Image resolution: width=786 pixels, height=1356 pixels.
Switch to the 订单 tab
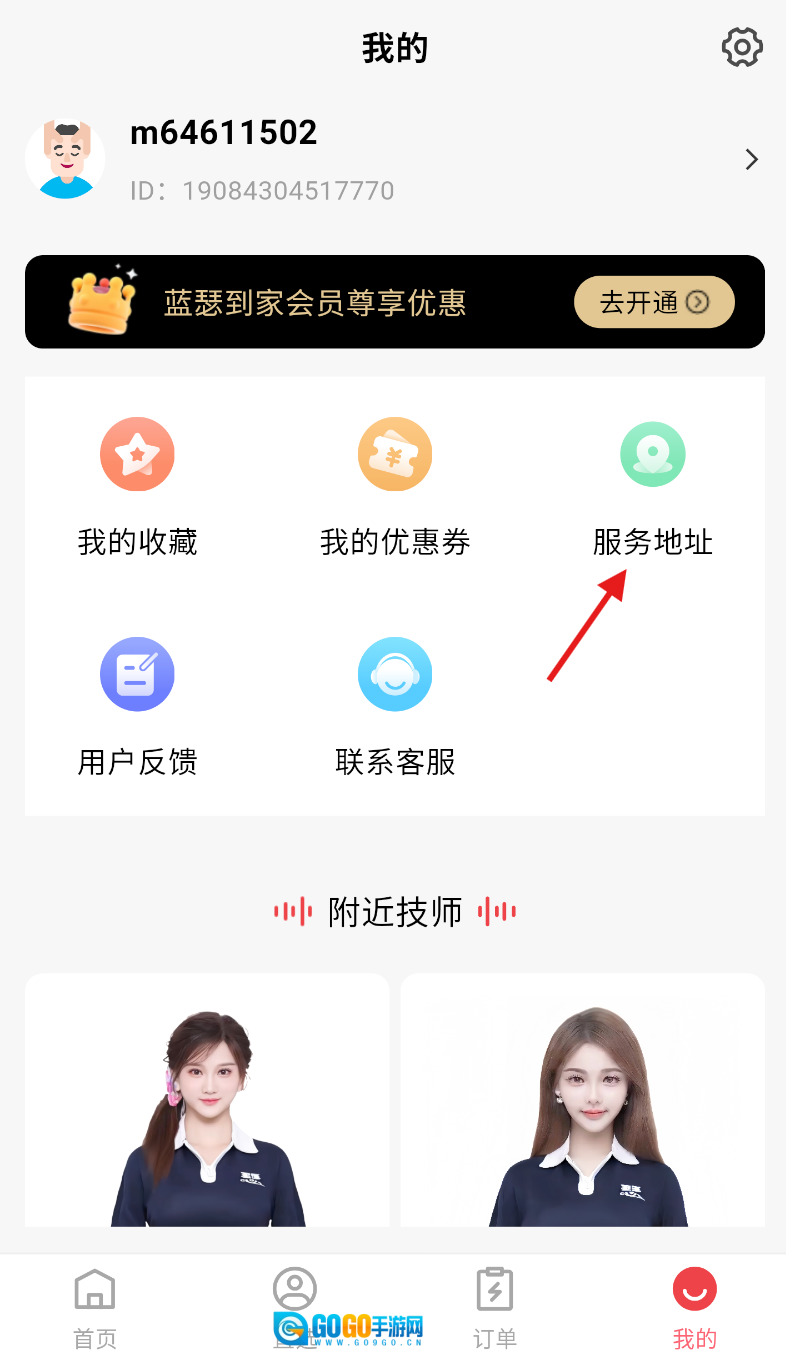click(495, 1308)
